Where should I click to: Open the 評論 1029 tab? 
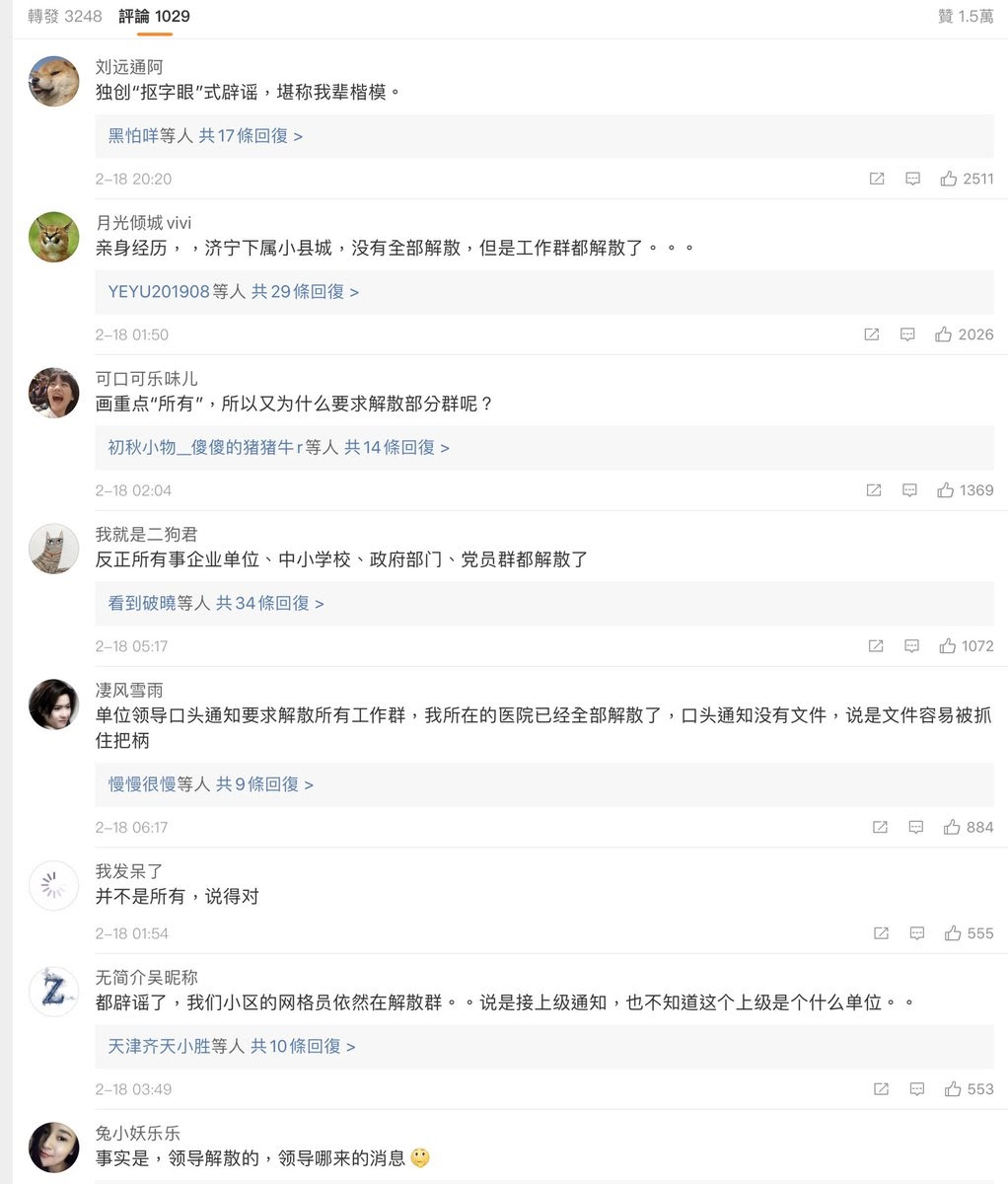pyautogui.click(x=154, y=17)
